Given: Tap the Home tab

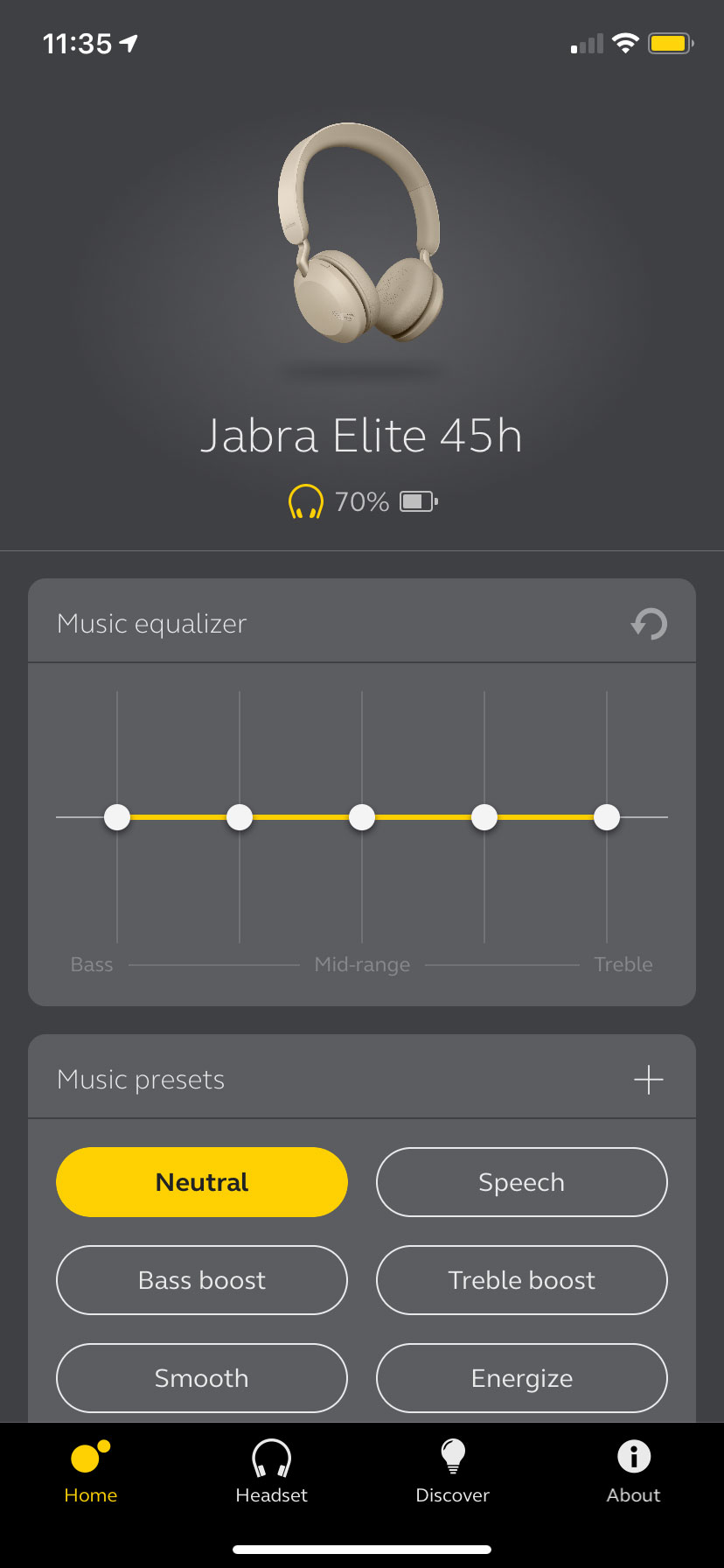Looking at the screenshot, I should pyautogui.click(x=91, y=1472).
